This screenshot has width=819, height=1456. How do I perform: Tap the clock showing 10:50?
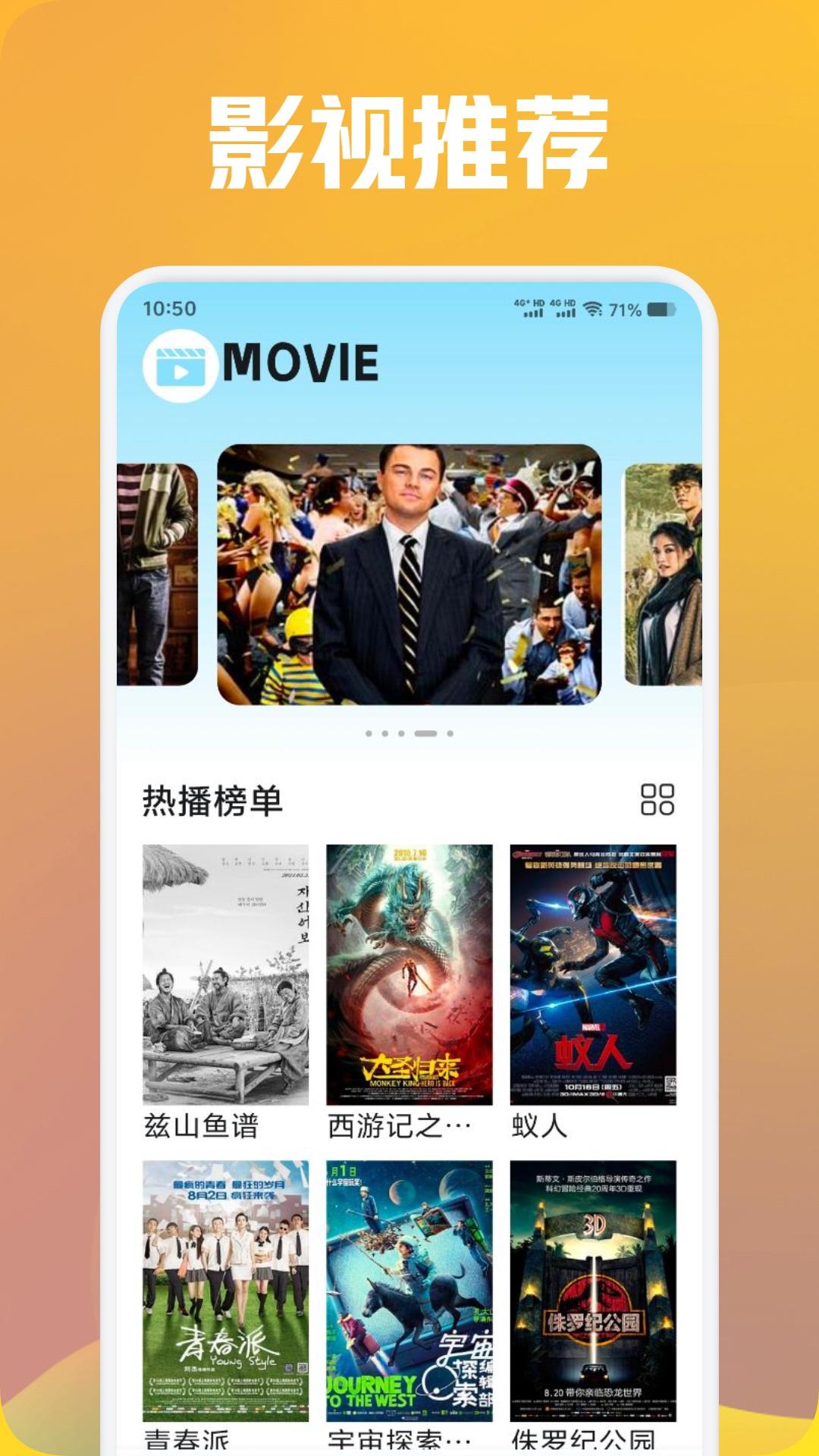tap(168, 309)
